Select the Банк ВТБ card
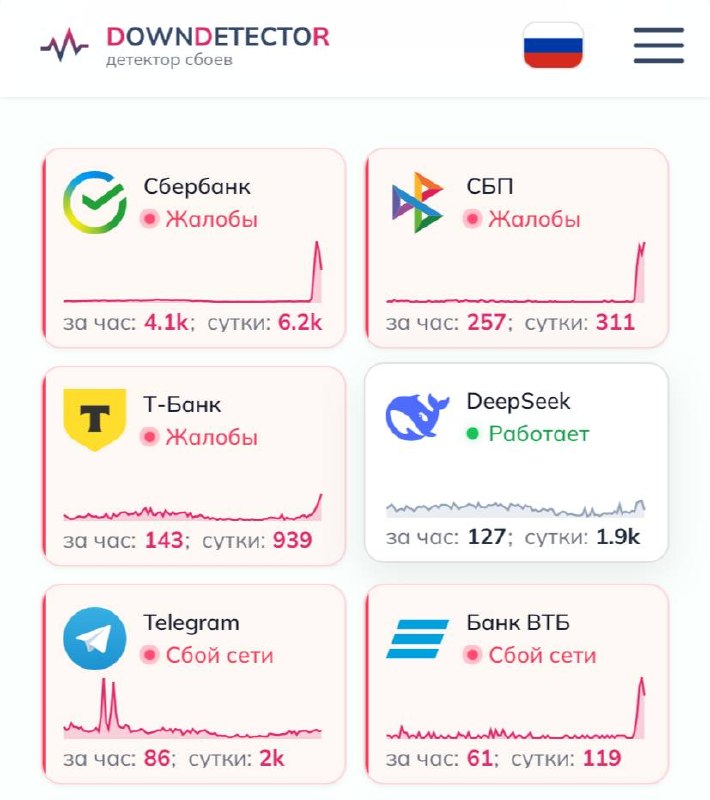 pyautogui.click(x=516, y=683)
